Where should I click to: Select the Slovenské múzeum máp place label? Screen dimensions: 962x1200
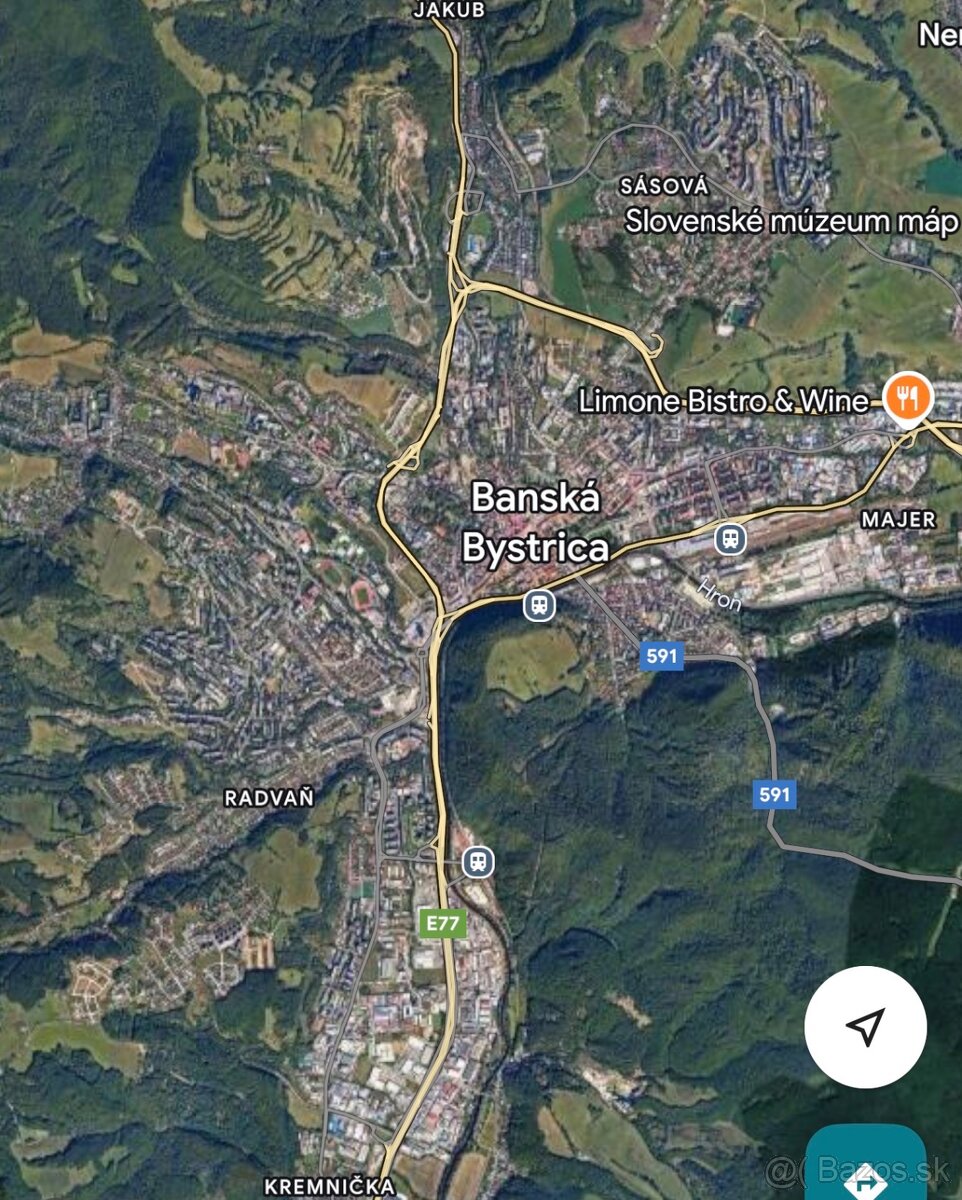coord(791,222)
